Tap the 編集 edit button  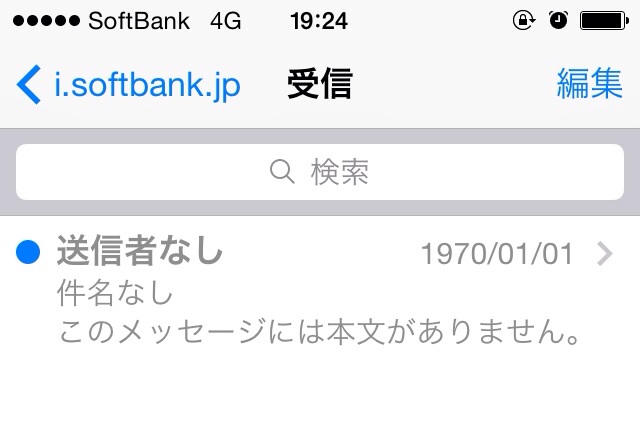click(589, 85)
